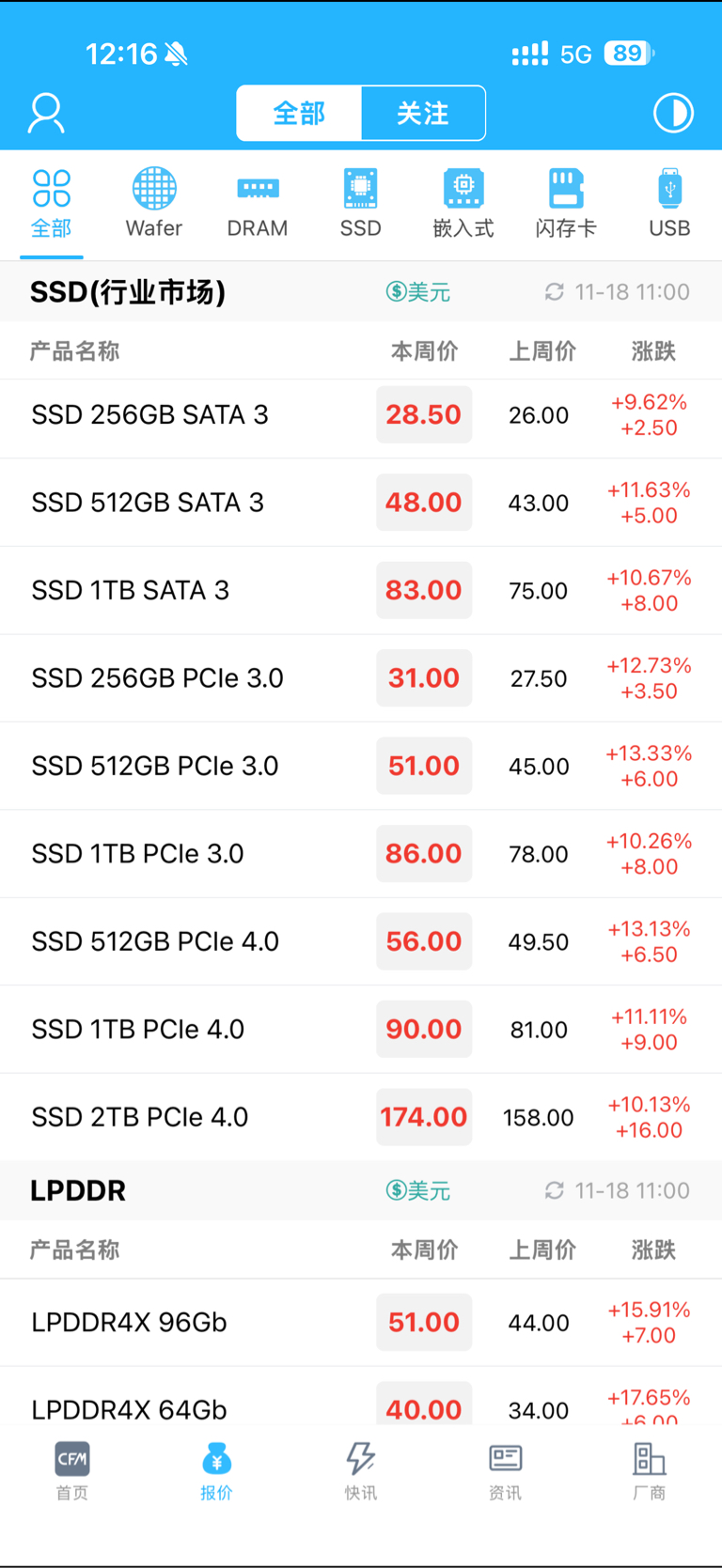Open the 资讯 tab
Viewport: 722px width, 1568px height.
click(505, 1470)
